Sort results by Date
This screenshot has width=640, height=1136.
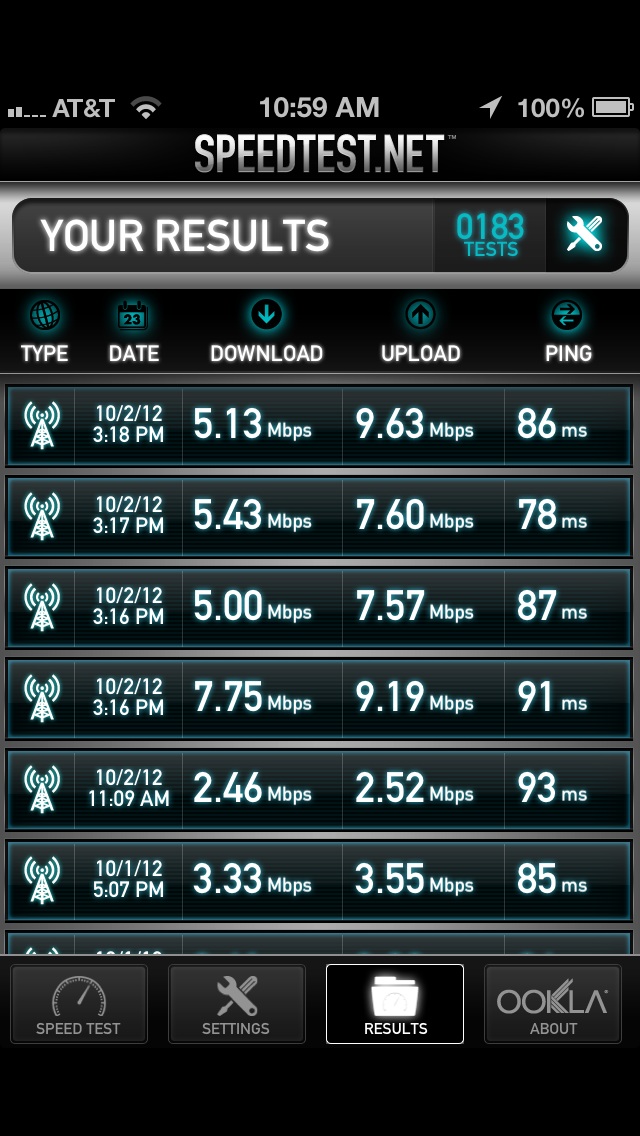point(133,333)
